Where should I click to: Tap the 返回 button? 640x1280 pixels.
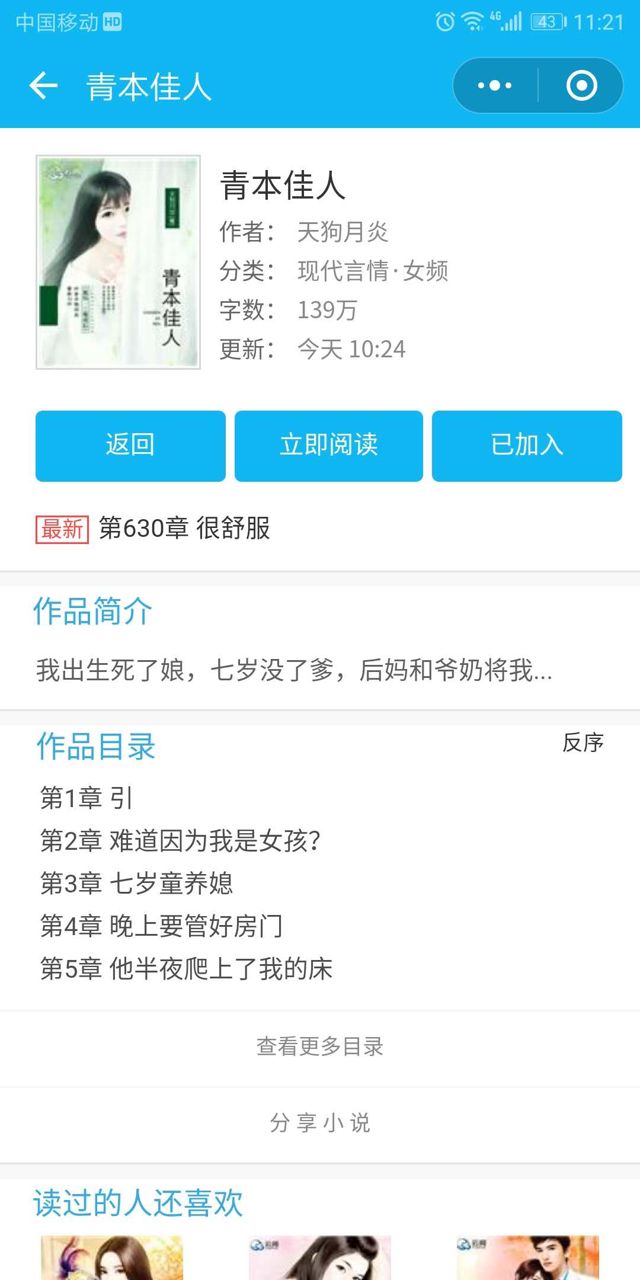pos(130,446)
